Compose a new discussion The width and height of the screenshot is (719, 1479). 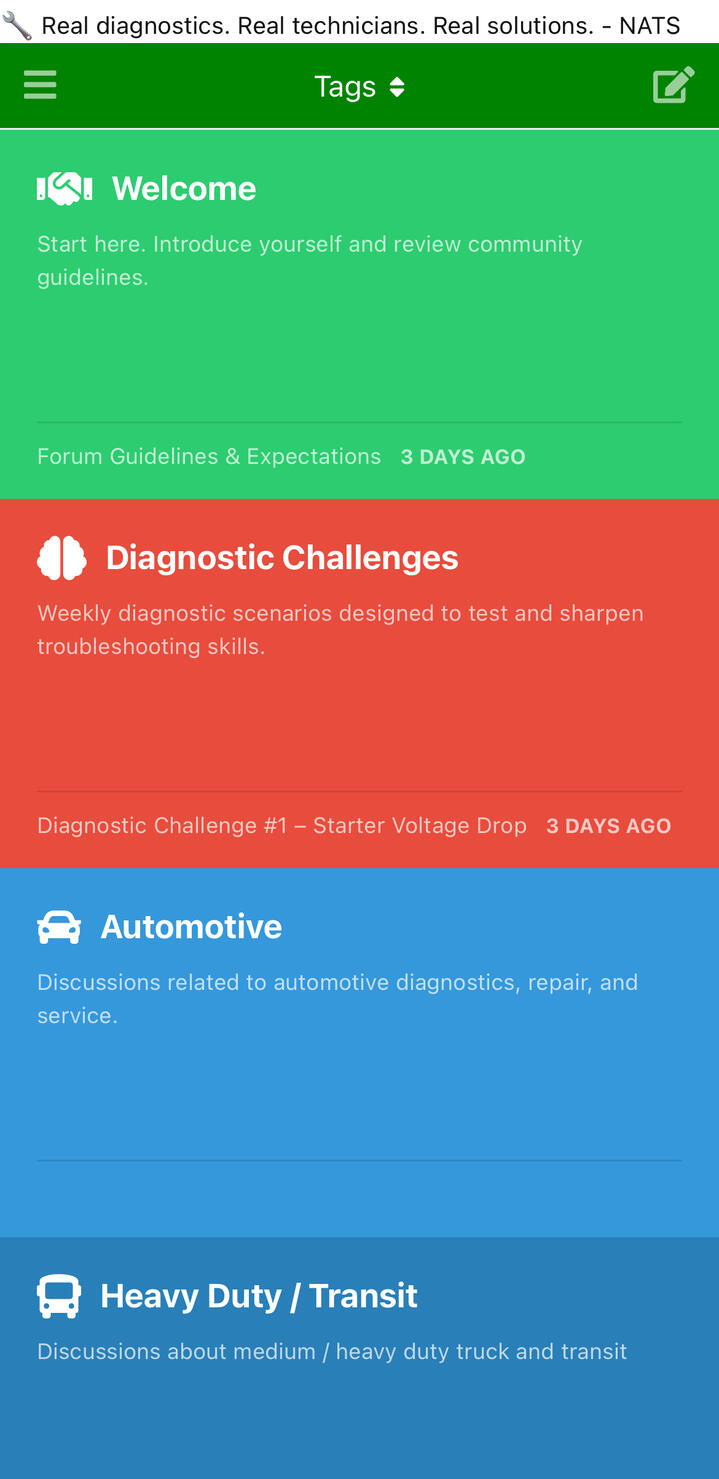673,86
